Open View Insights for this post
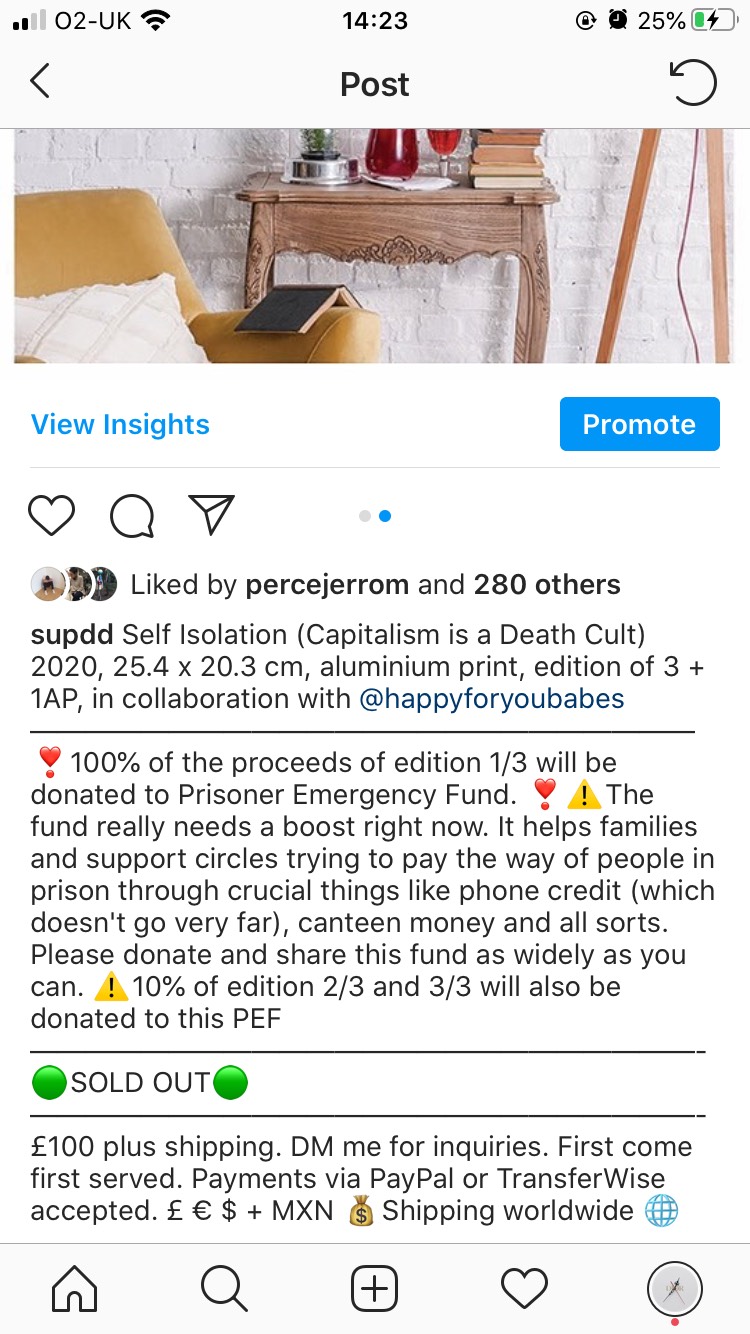This screenshot has height=1334, width=750. tap(120, 424)
